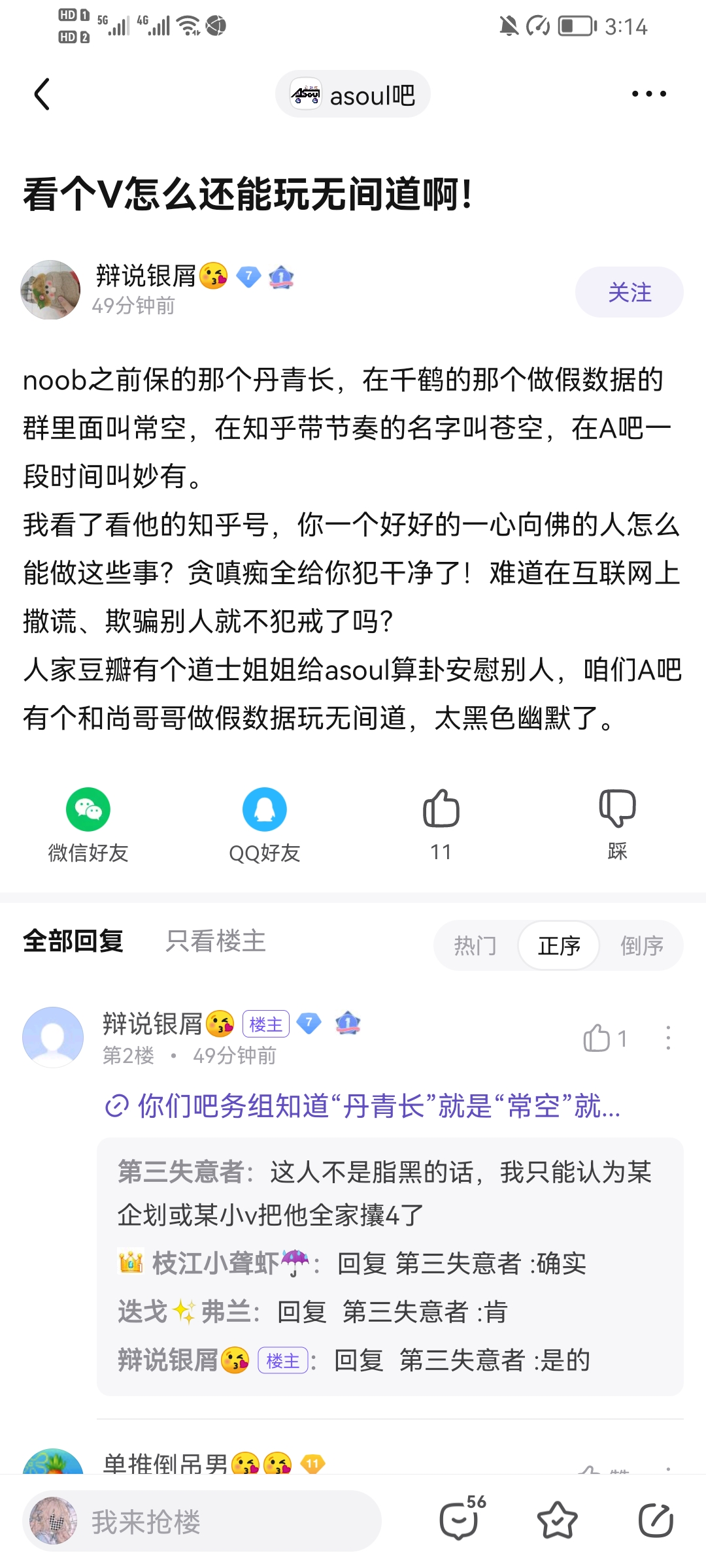Select 倒序 reply ordering

click(641, 945)
